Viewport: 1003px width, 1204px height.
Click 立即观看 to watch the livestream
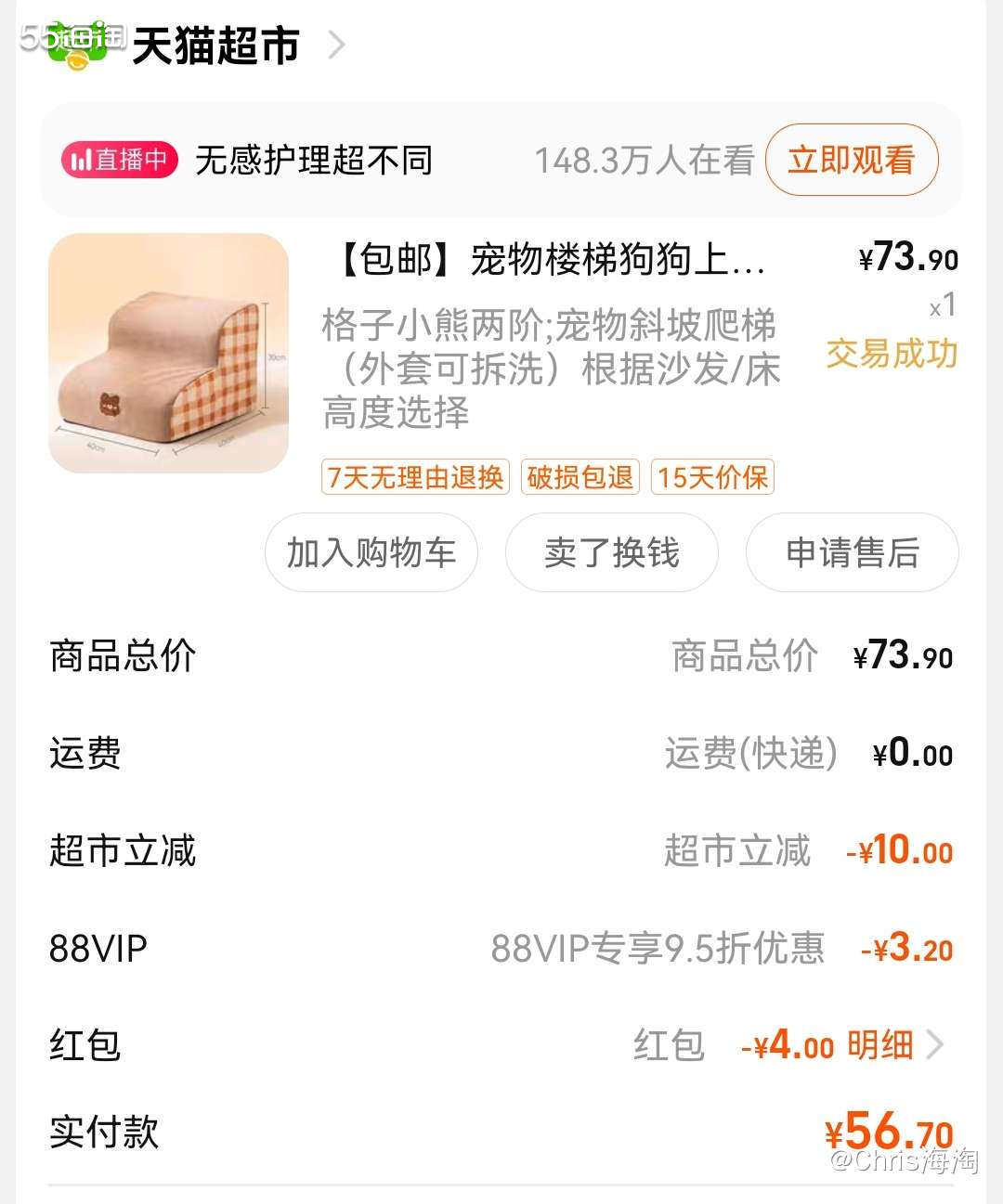point(851,160)
